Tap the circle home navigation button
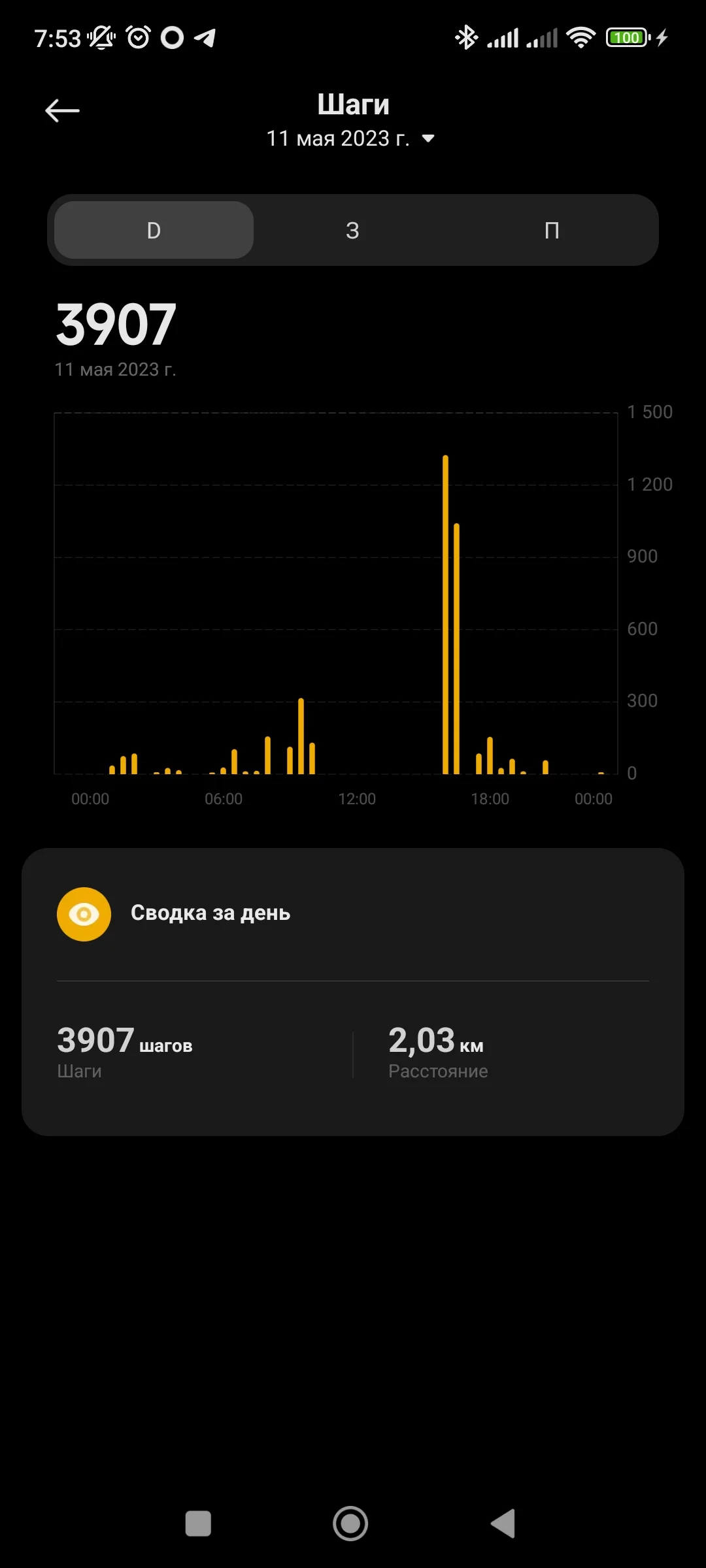This screenshot has height=1568, width=706. (x=351, y=1522)
